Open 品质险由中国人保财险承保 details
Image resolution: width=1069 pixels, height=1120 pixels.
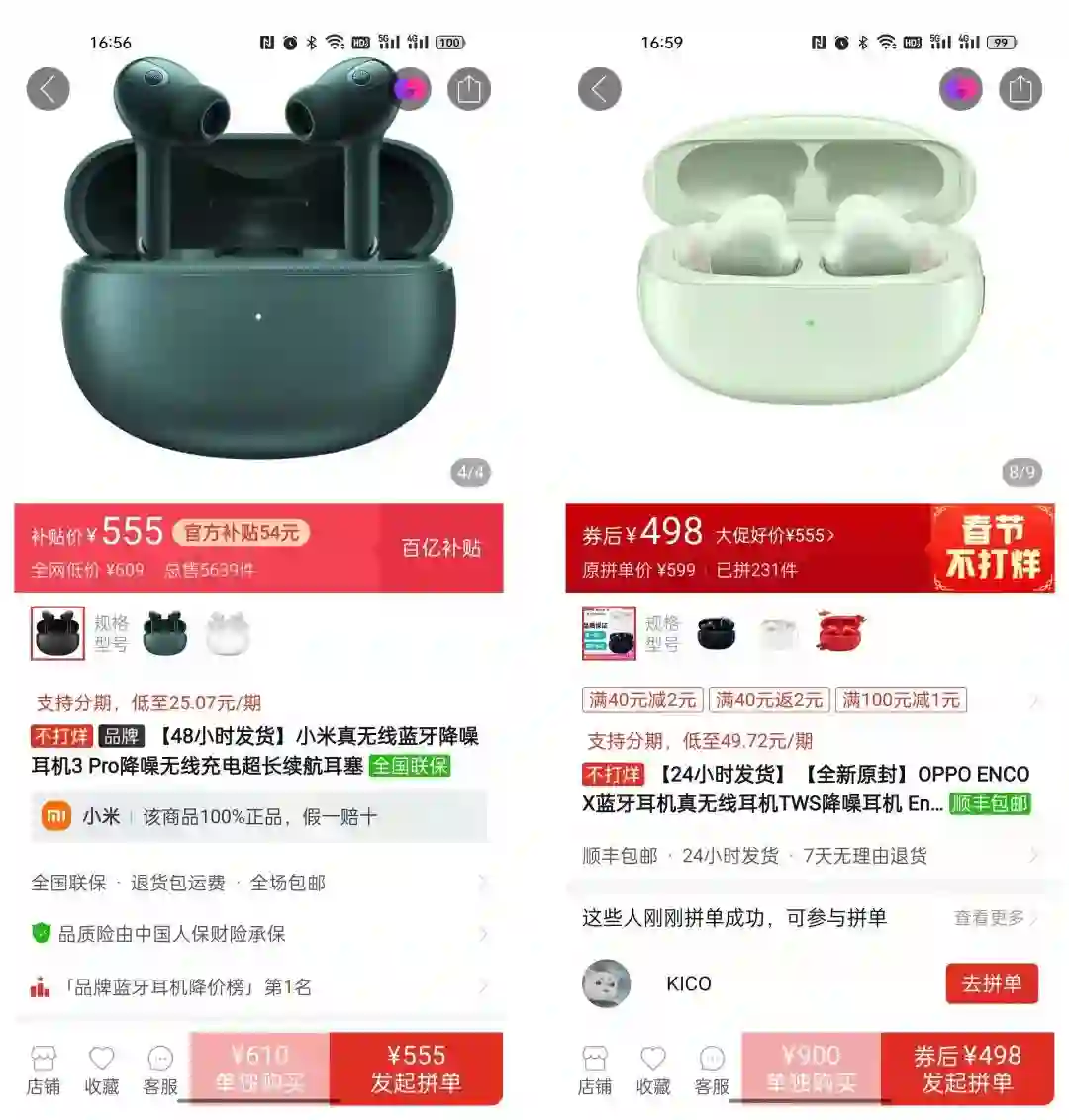pos(257,934)
